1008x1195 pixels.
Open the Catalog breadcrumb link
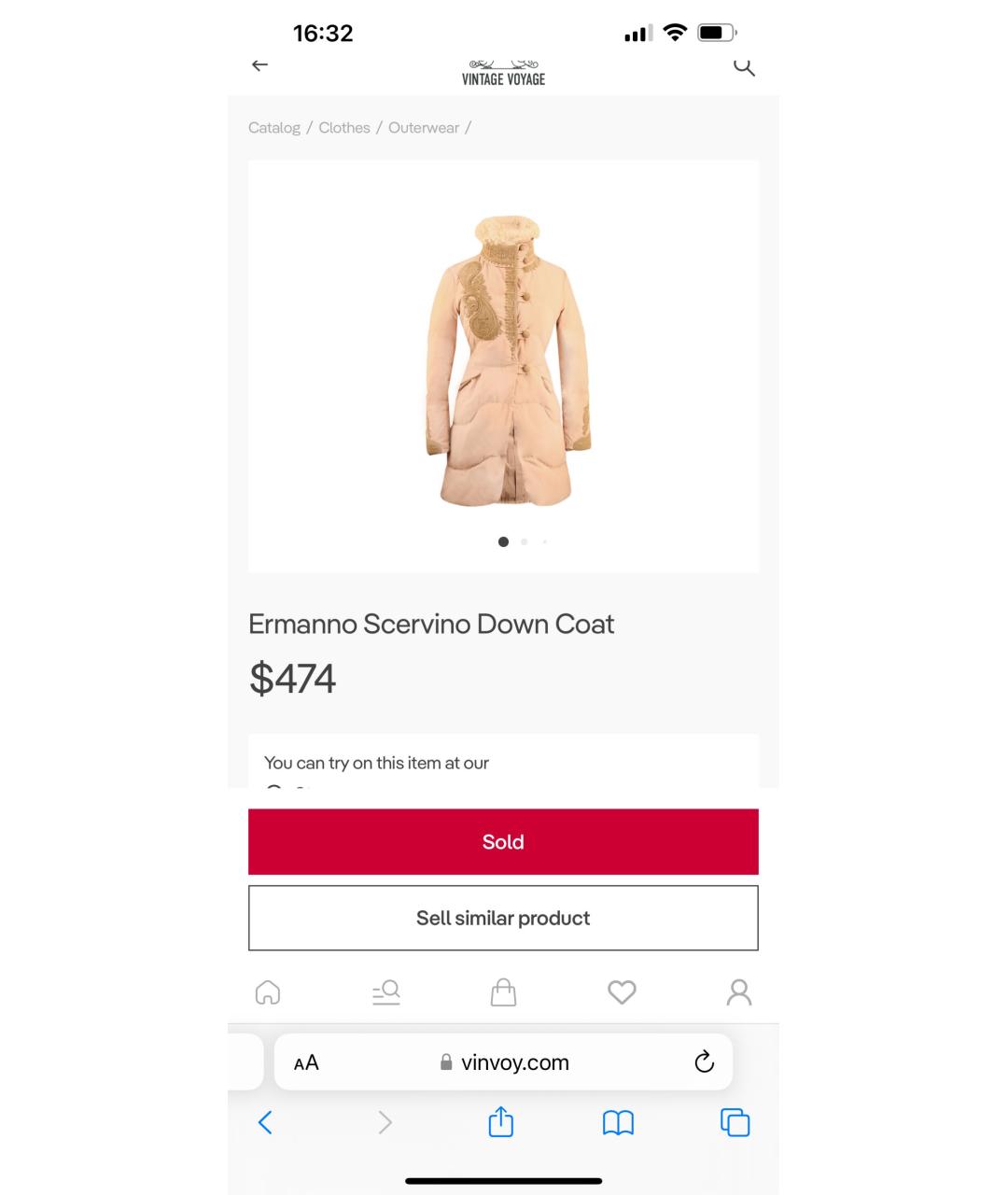274,128
